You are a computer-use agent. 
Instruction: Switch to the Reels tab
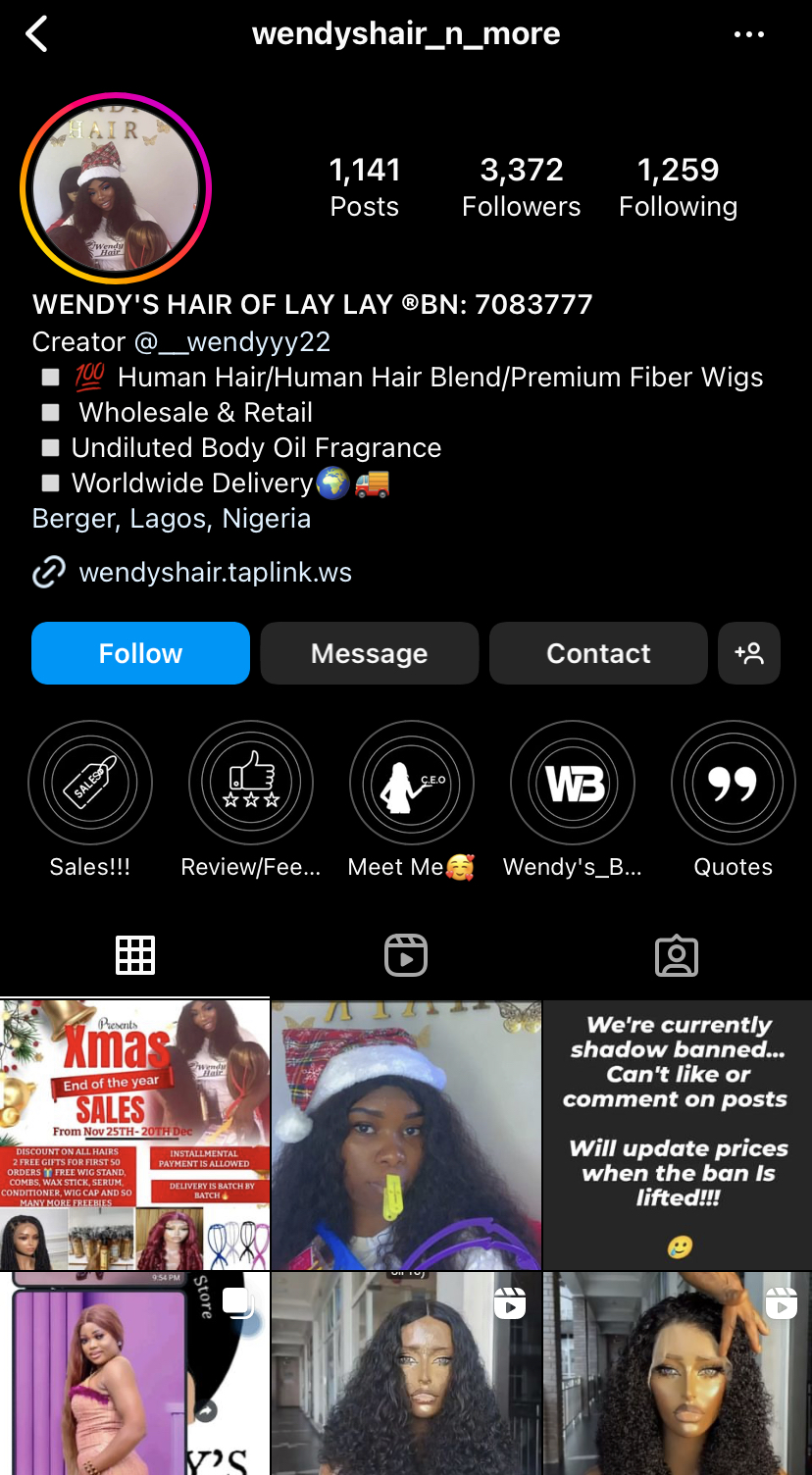(406, 954)
